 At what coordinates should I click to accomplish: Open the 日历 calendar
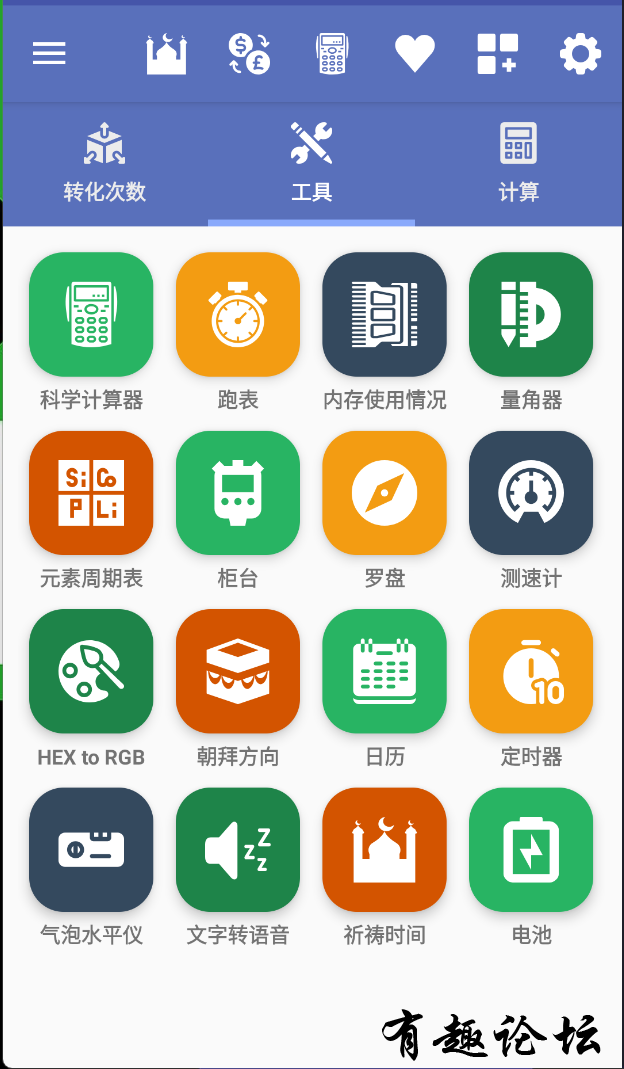click(384, 672)
